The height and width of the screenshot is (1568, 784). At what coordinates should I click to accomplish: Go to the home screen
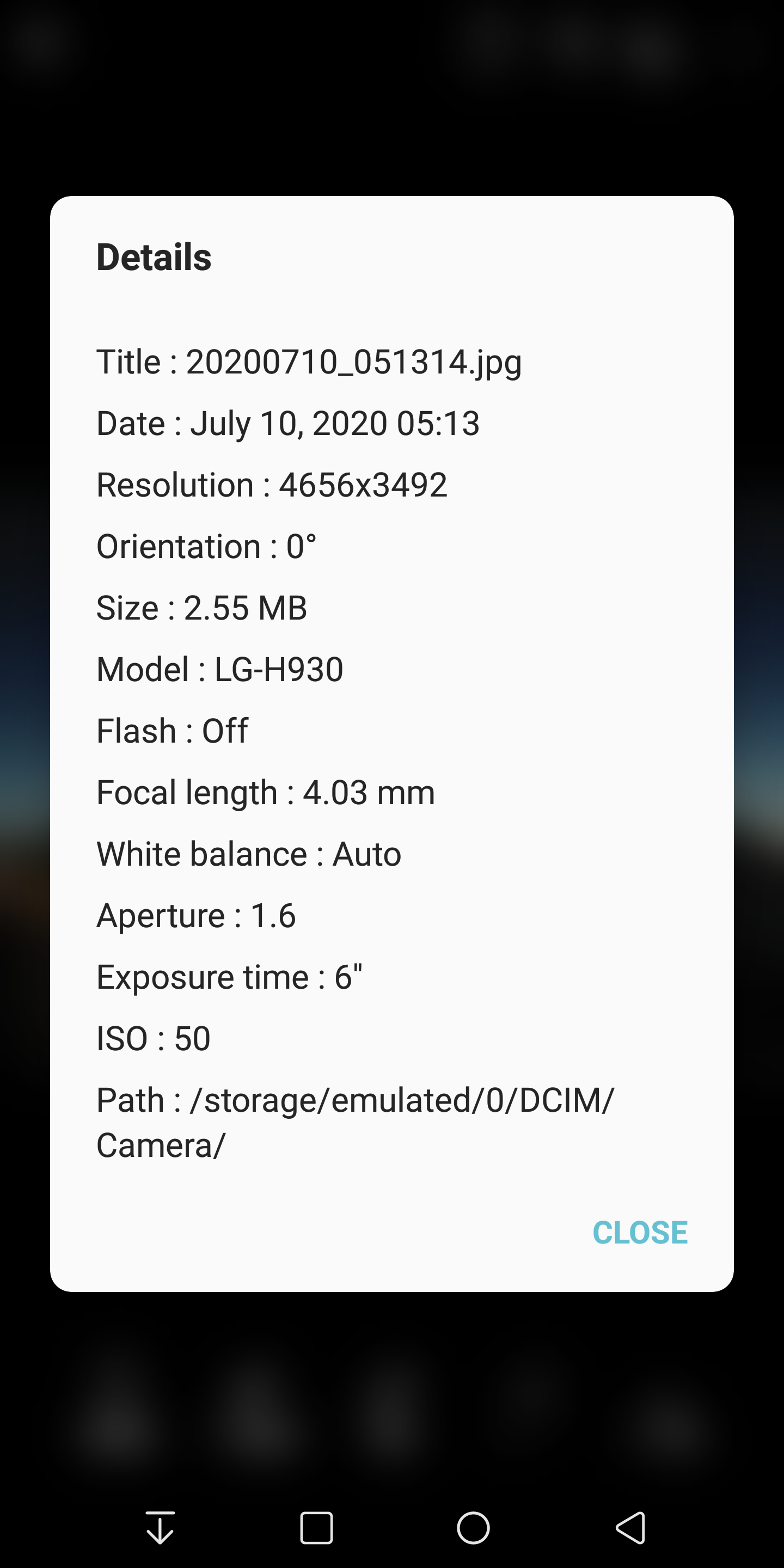473,1528
